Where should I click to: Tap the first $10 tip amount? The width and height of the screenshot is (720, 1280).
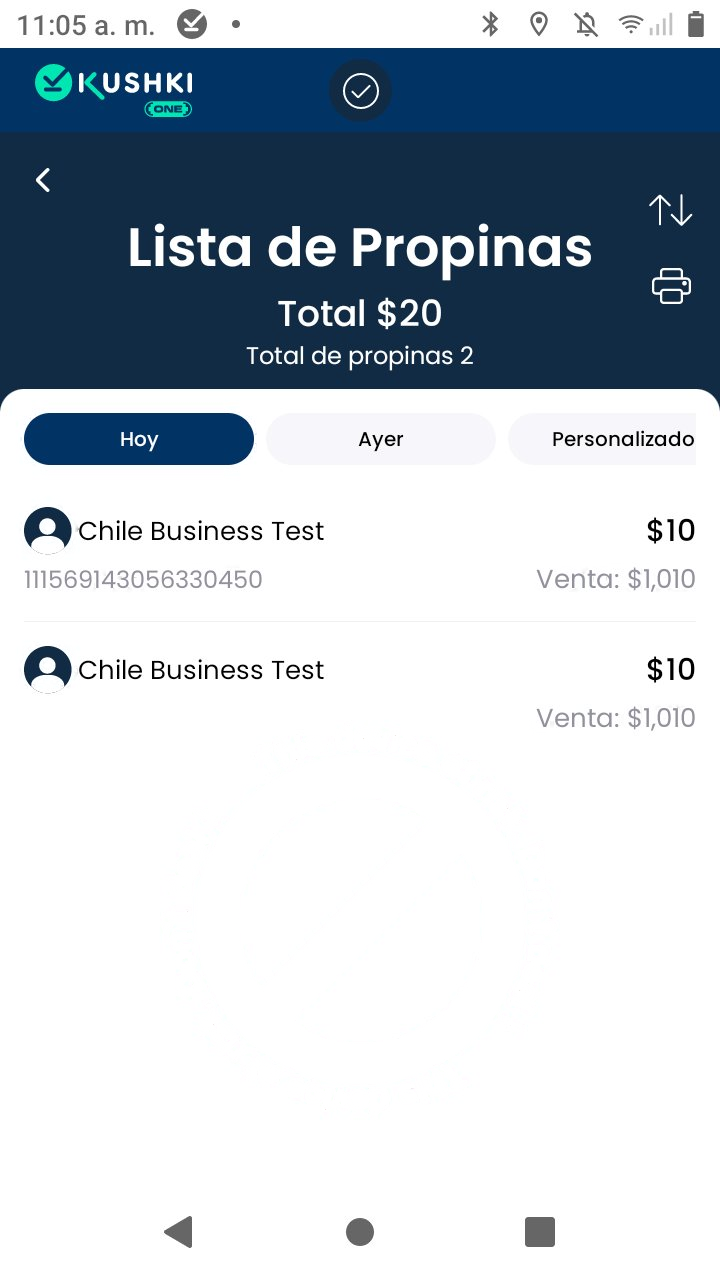(671, 530)
